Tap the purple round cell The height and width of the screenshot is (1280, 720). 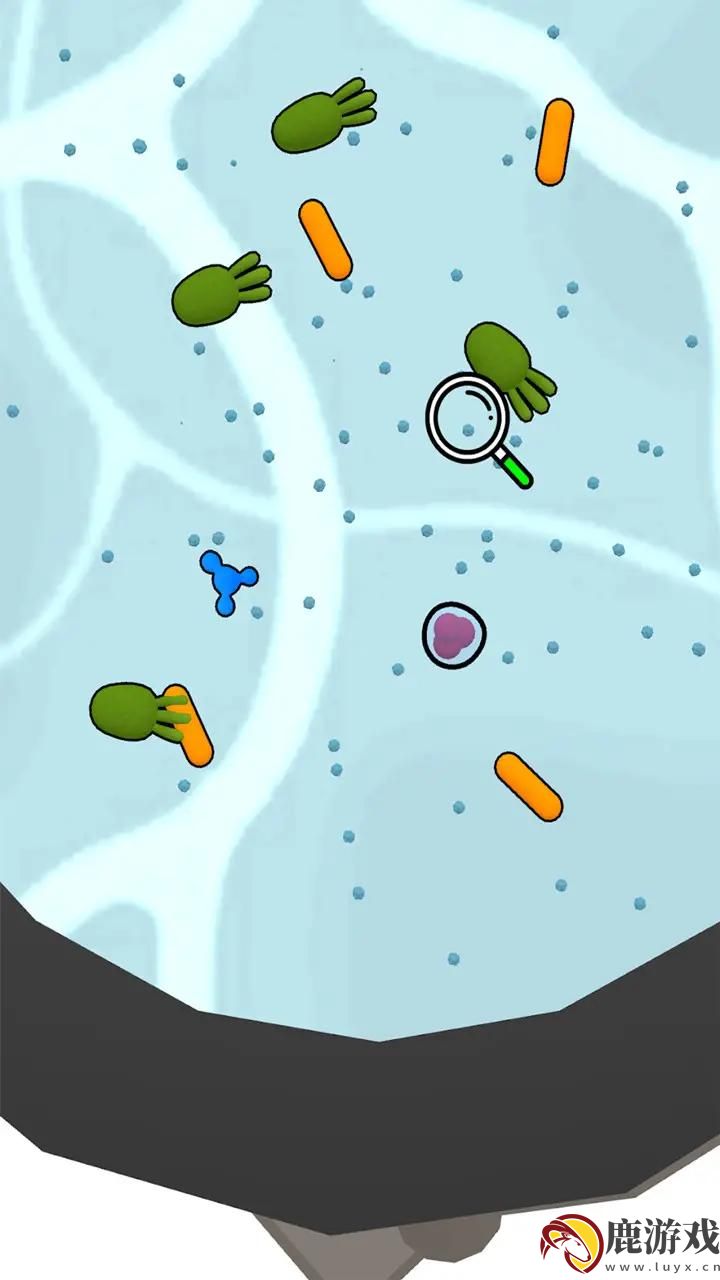pos(455,635)
